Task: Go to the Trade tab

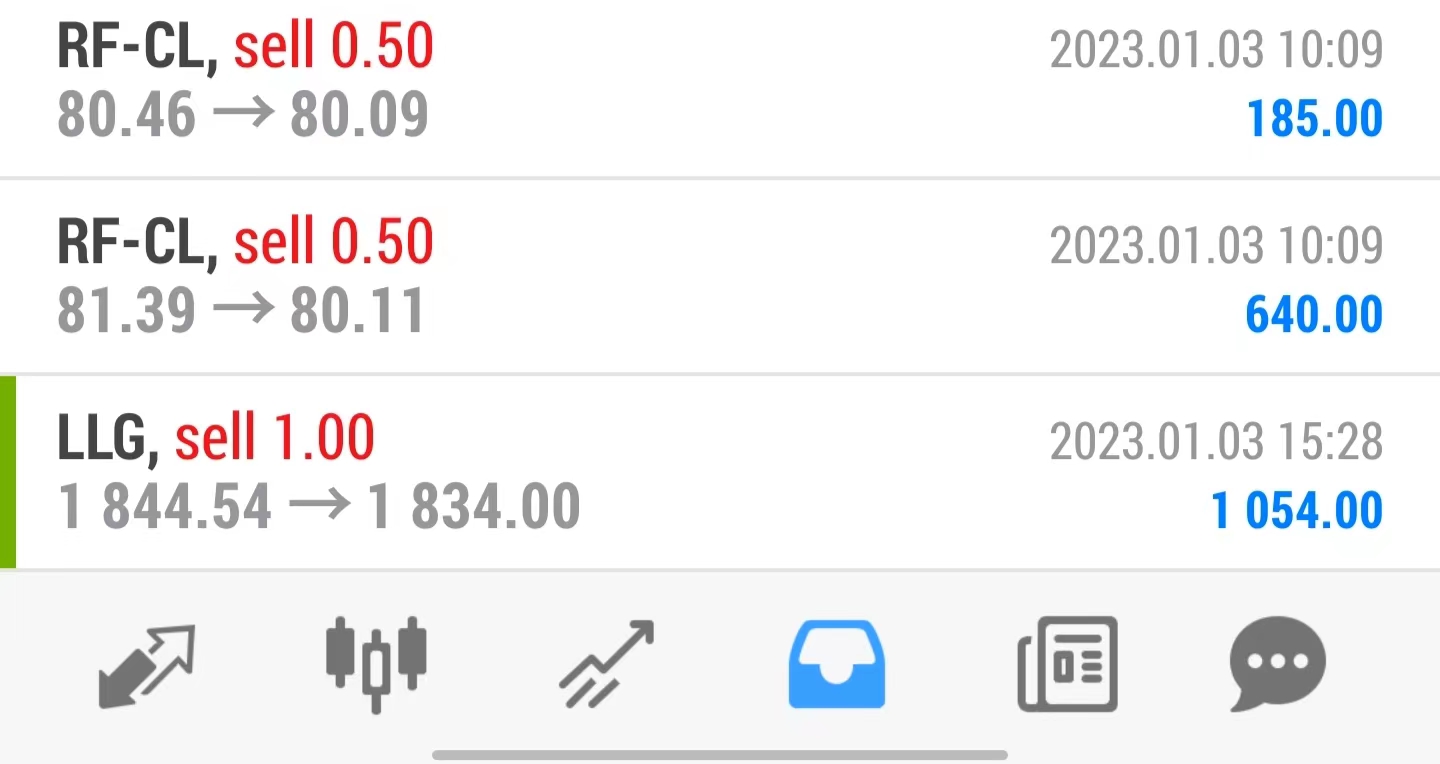Action: 606,665
